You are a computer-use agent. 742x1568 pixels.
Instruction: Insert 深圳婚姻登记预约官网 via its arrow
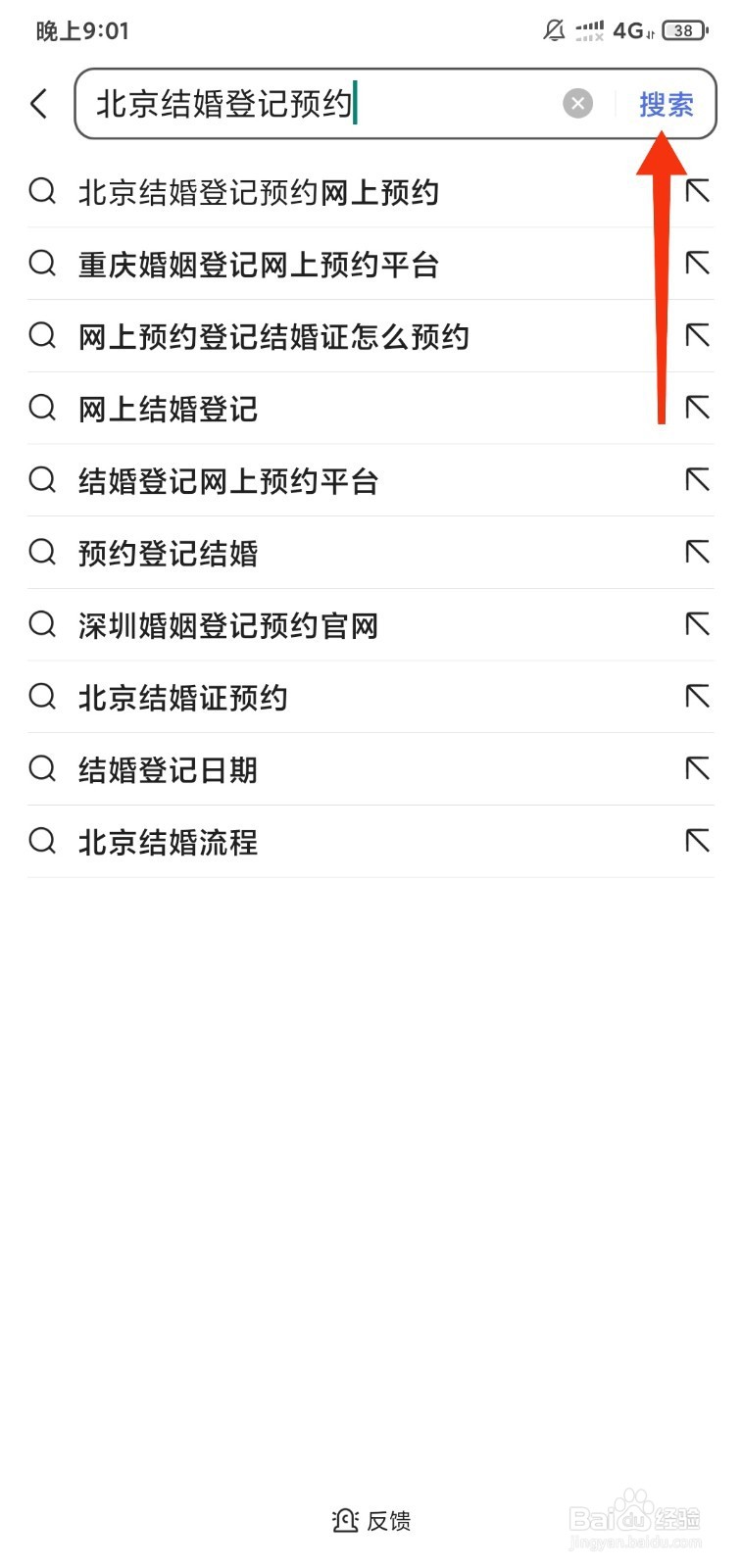(x=697, y=624)
